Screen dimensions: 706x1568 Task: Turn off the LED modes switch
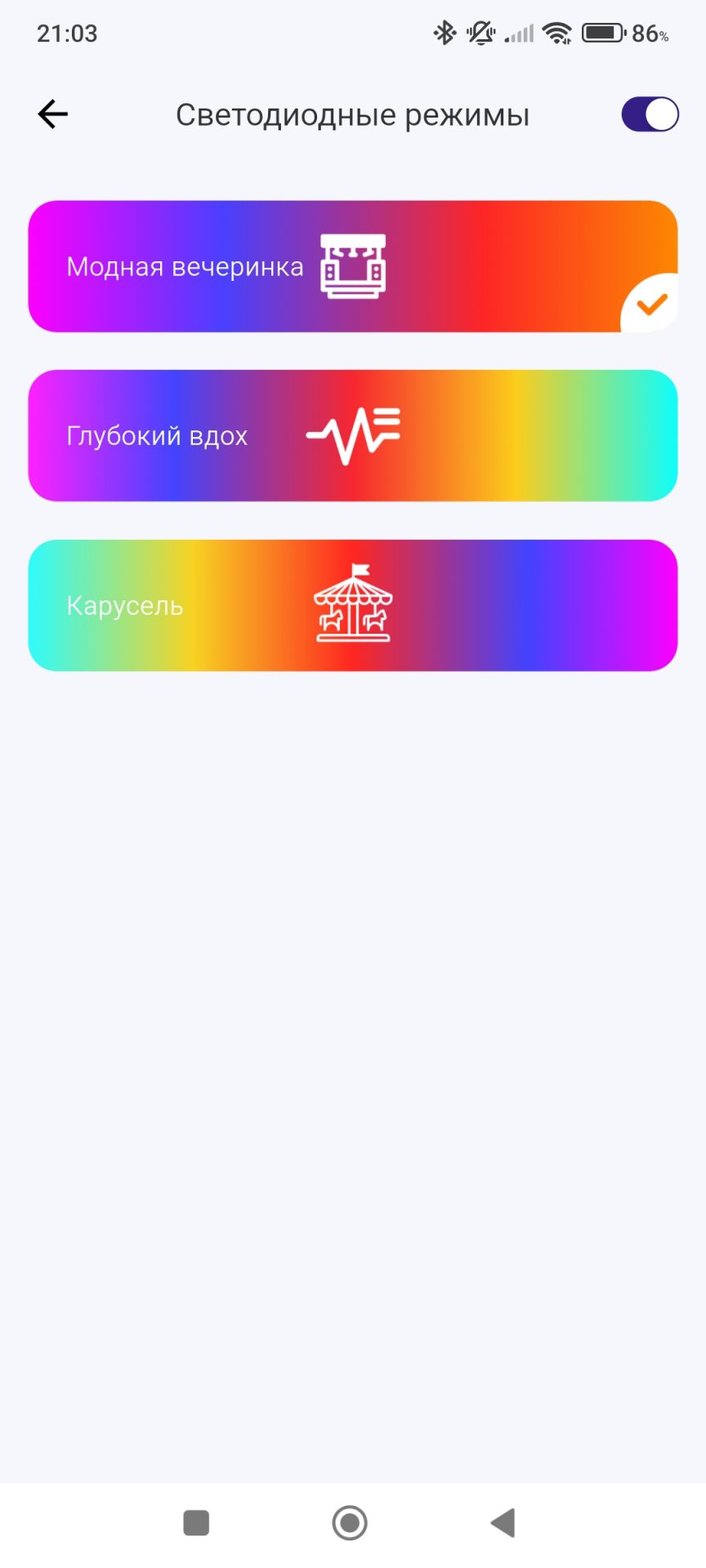click(650, 114)
